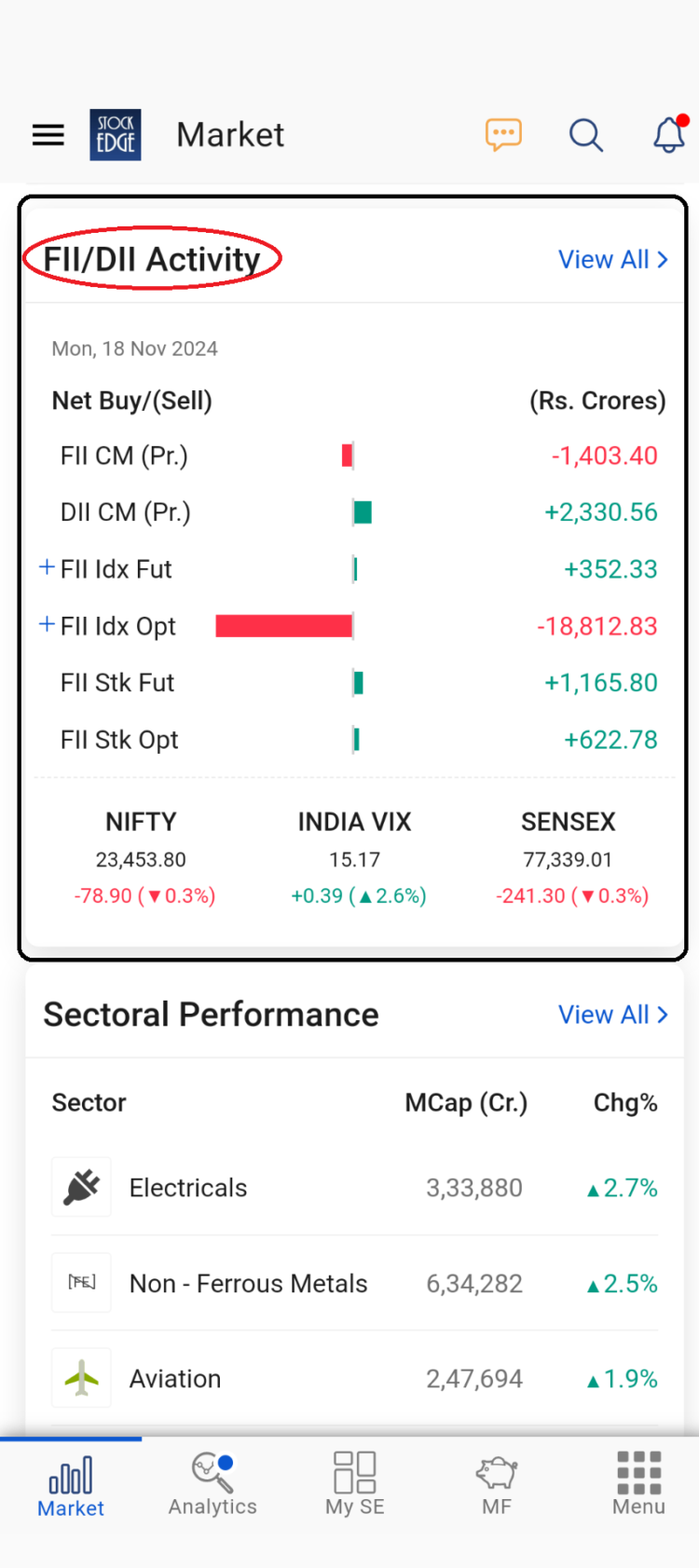Click the StockEdge logo
This screenshot has width=699, height=1568.
pyautogui.click(x=115, y=134)
